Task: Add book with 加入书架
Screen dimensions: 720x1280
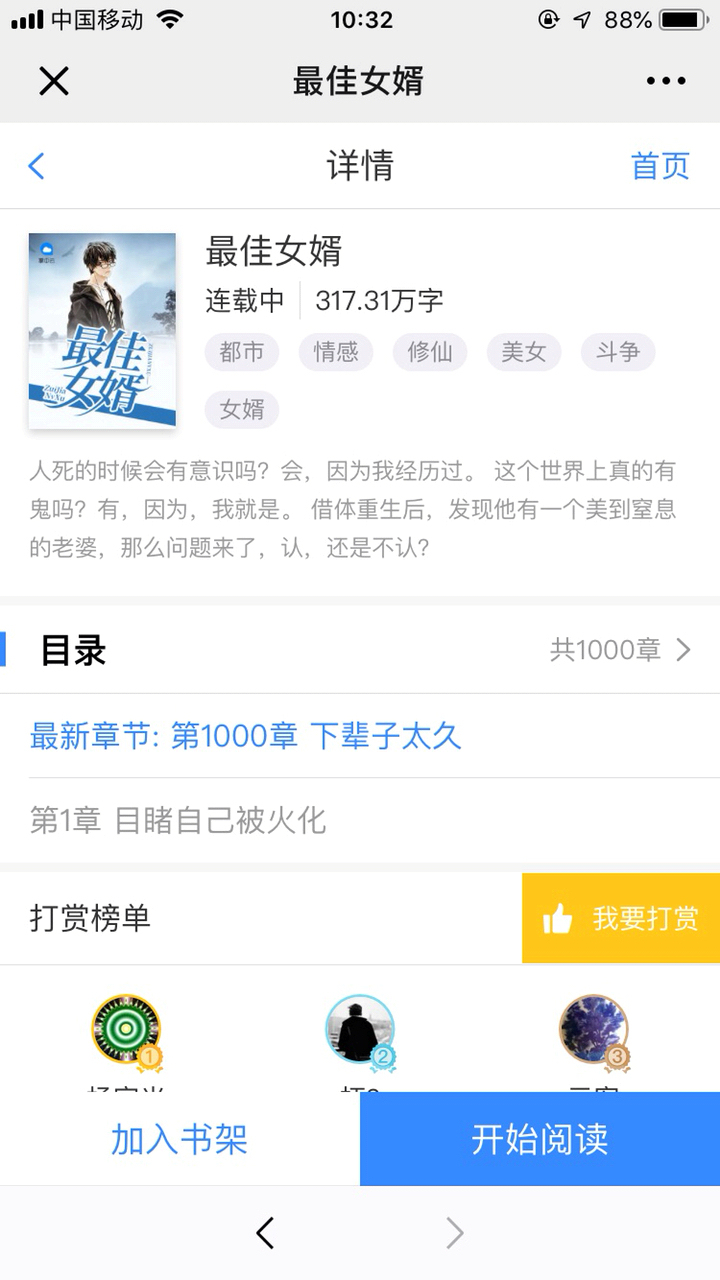Action: pyautogui.click(x=180, y=1139)
